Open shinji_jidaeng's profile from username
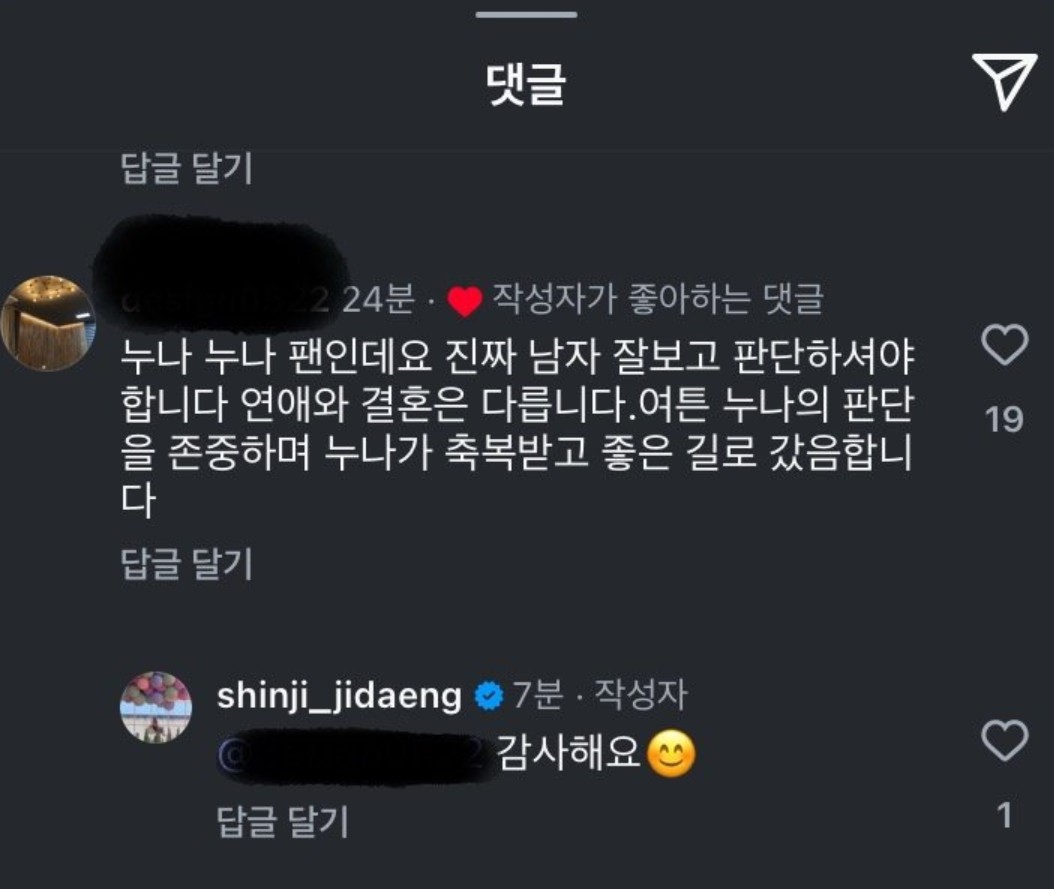Viewport: 1054px width, 889px height. 339,696
